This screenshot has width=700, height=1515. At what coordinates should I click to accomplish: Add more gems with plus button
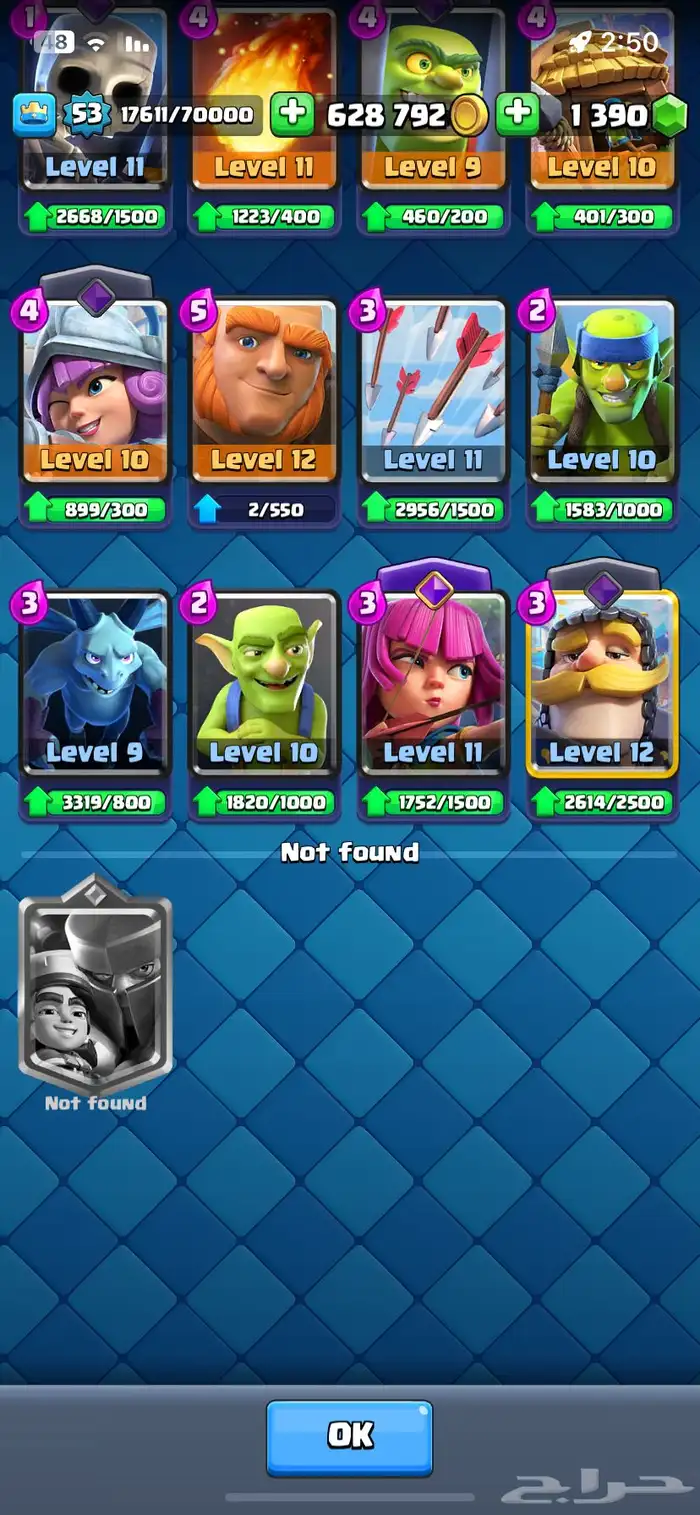point(518,115)
